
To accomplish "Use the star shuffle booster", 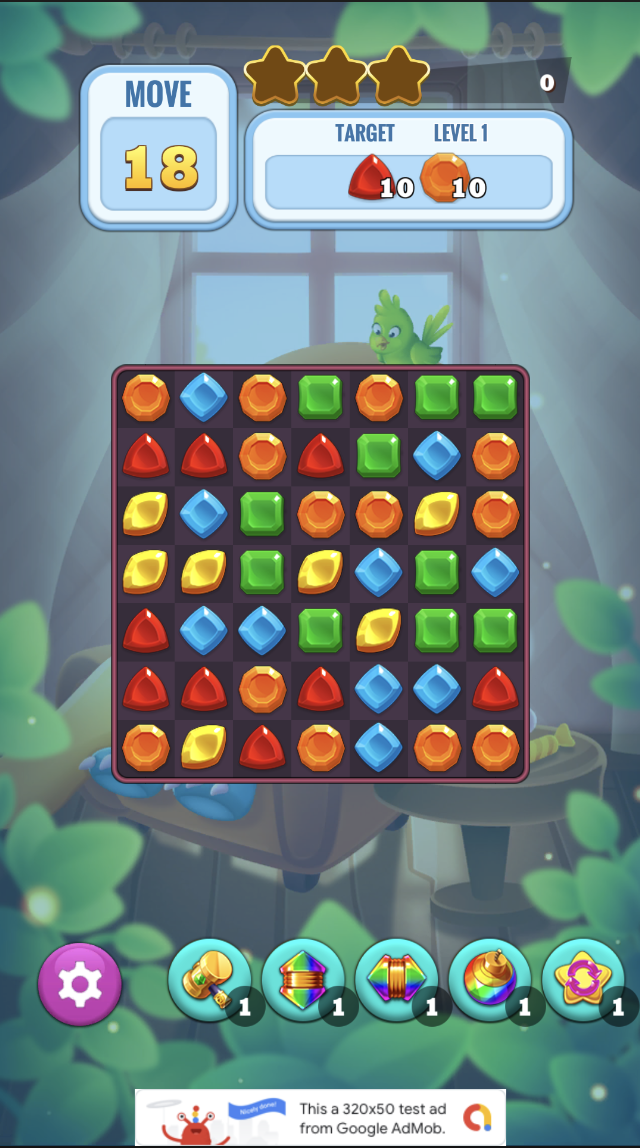I will 583,980.
